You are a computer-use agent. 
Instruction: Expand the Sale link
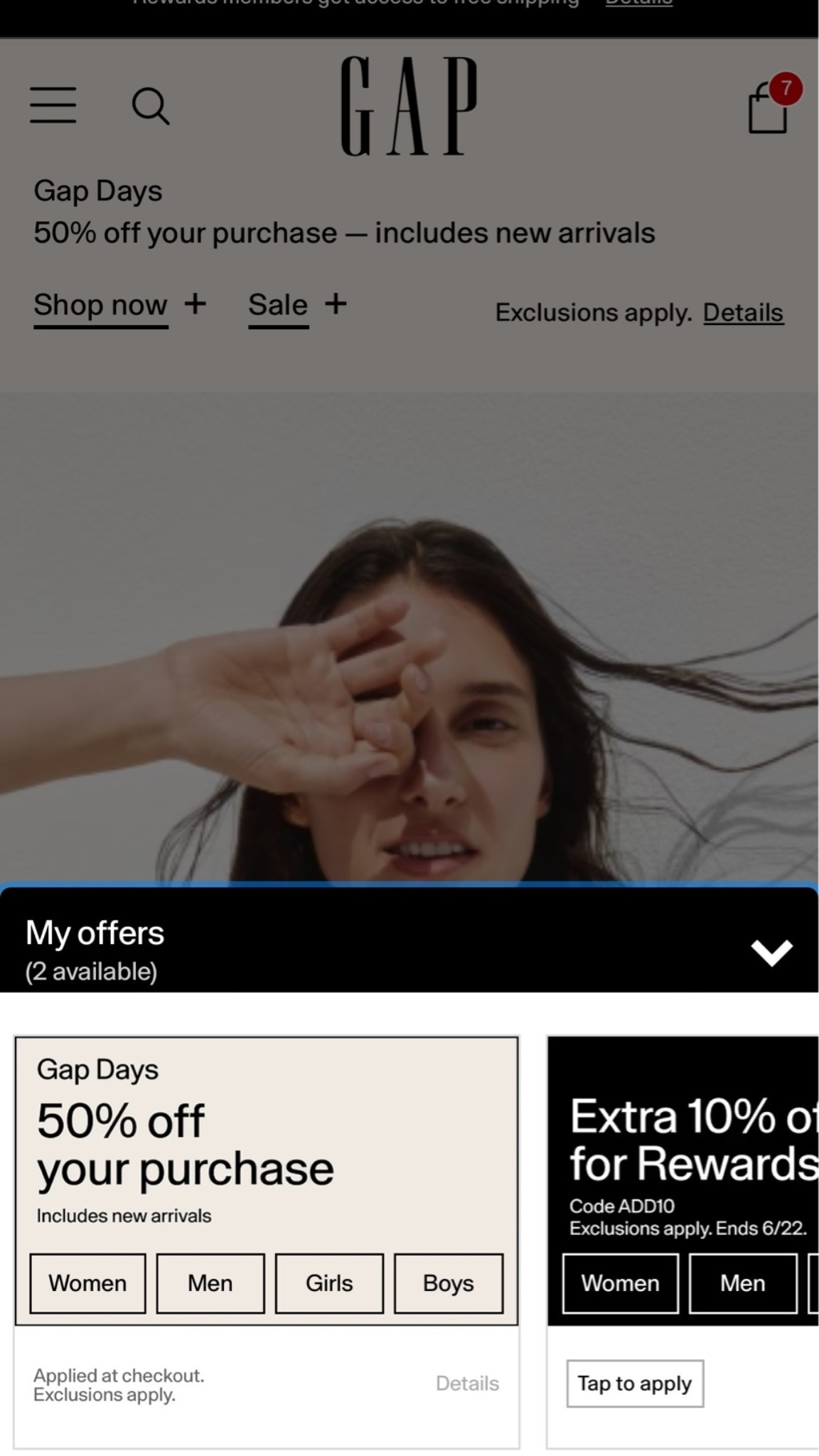pos(297,306)
